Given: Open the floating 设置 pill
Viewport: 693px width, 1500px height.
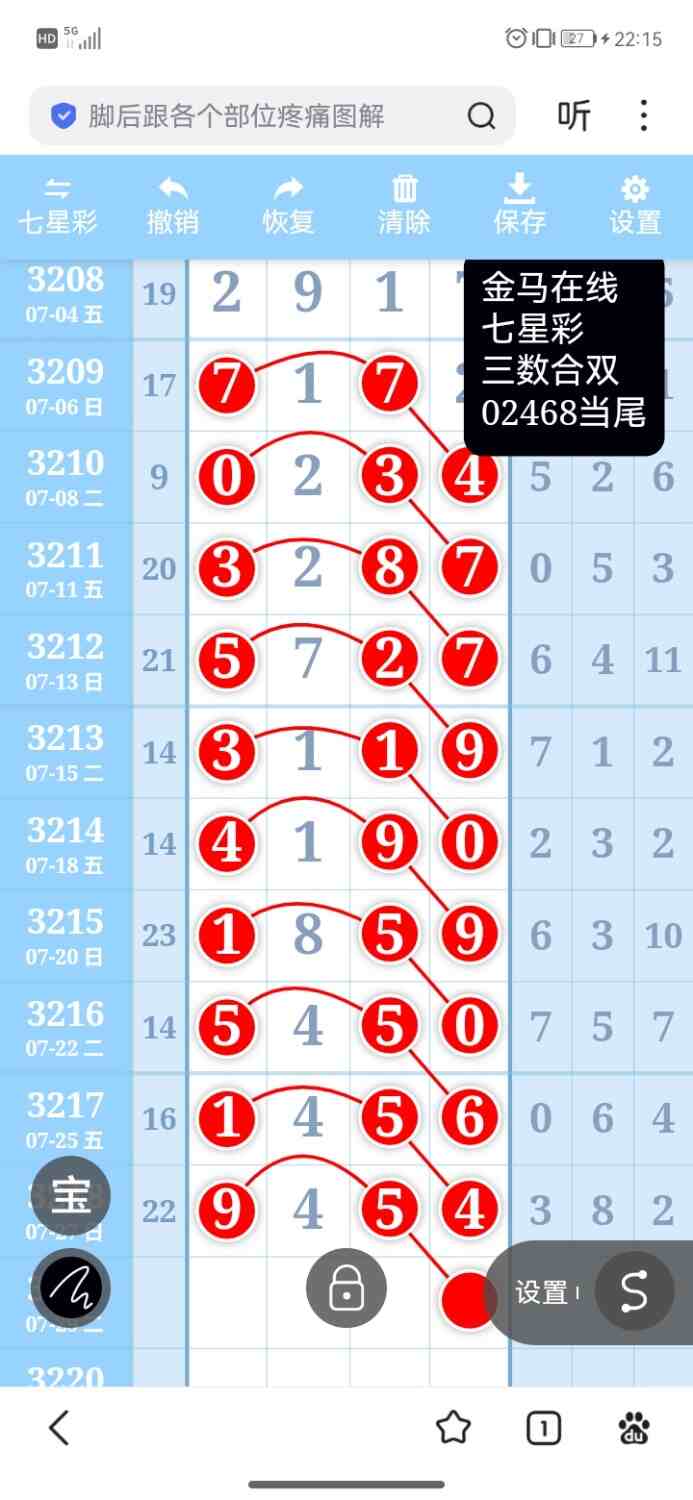Looking at the screenshot, I should [x=543, y=1293].
